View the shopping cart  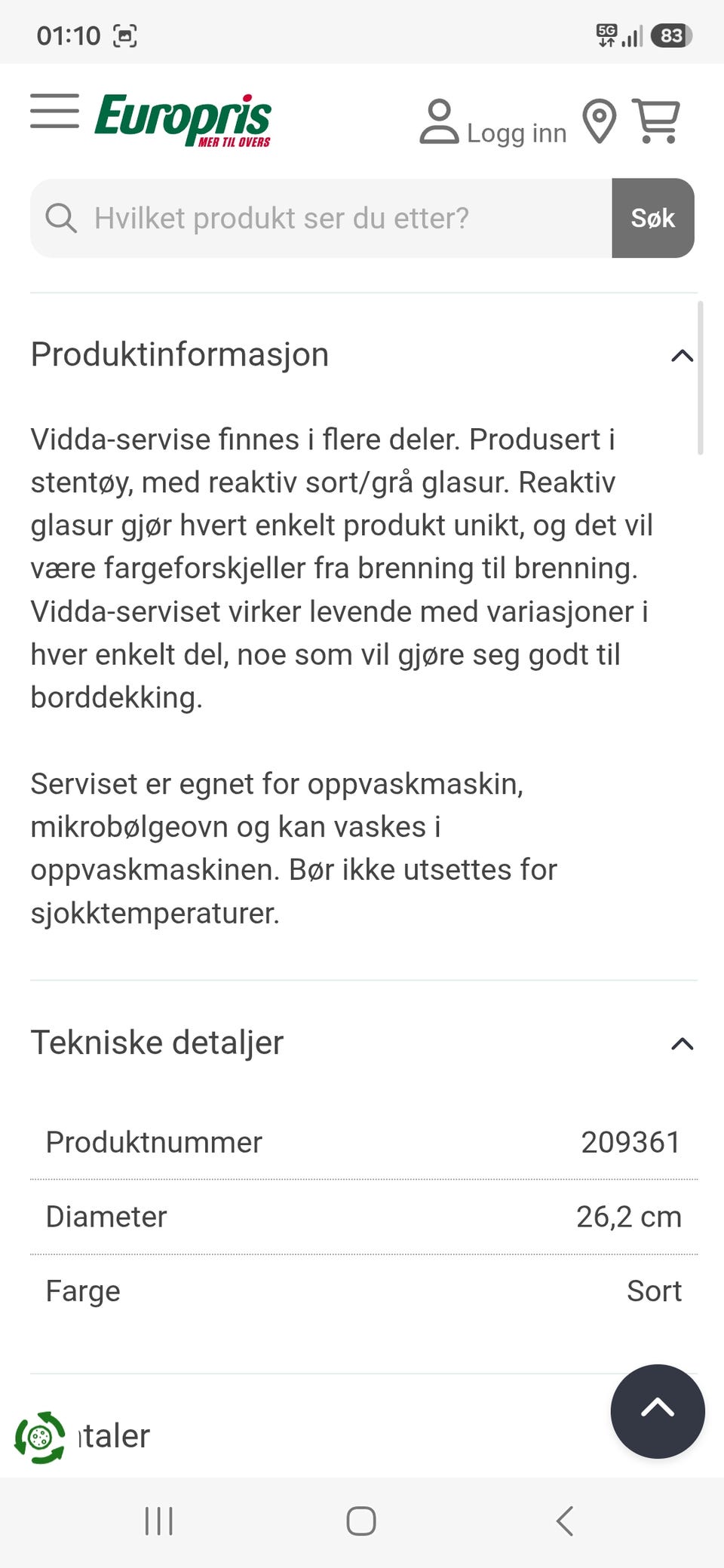tap(656, 121)
